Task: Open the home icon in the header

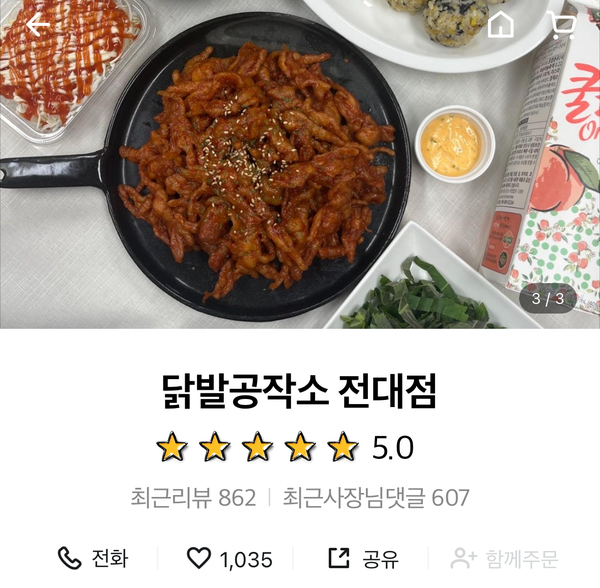Action: coord(500,25)
